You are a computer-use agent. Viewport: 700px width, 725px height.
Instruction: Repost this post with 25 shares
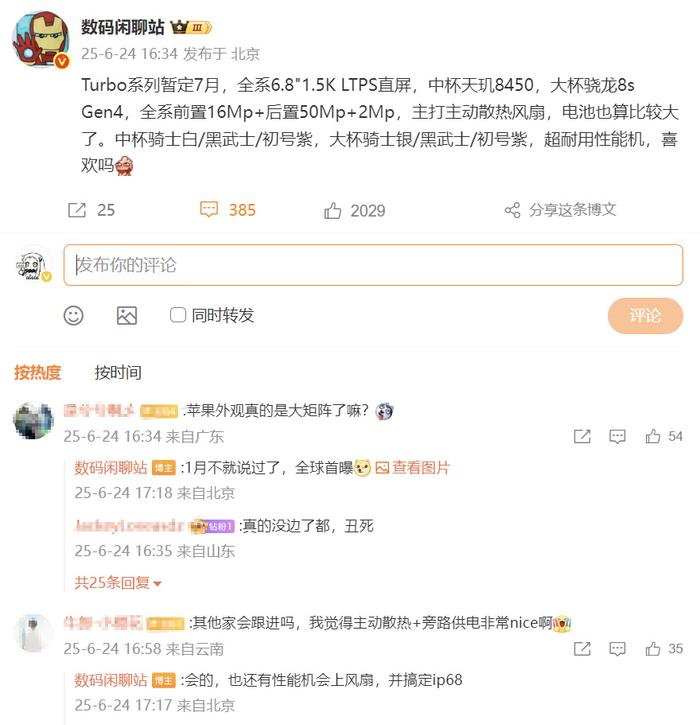click(90, 210)
